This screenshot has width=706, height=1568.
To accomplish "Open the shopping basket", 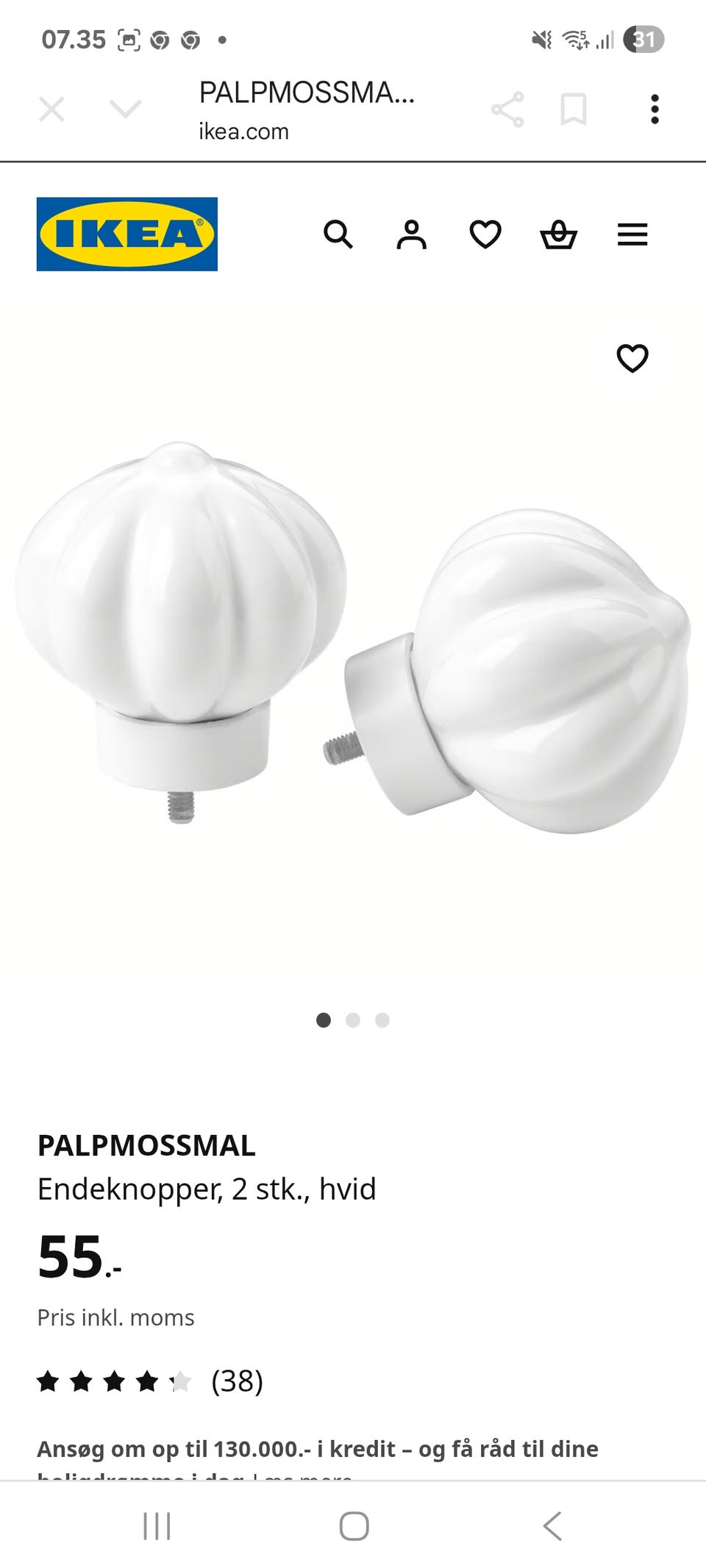I will (559, 235).
